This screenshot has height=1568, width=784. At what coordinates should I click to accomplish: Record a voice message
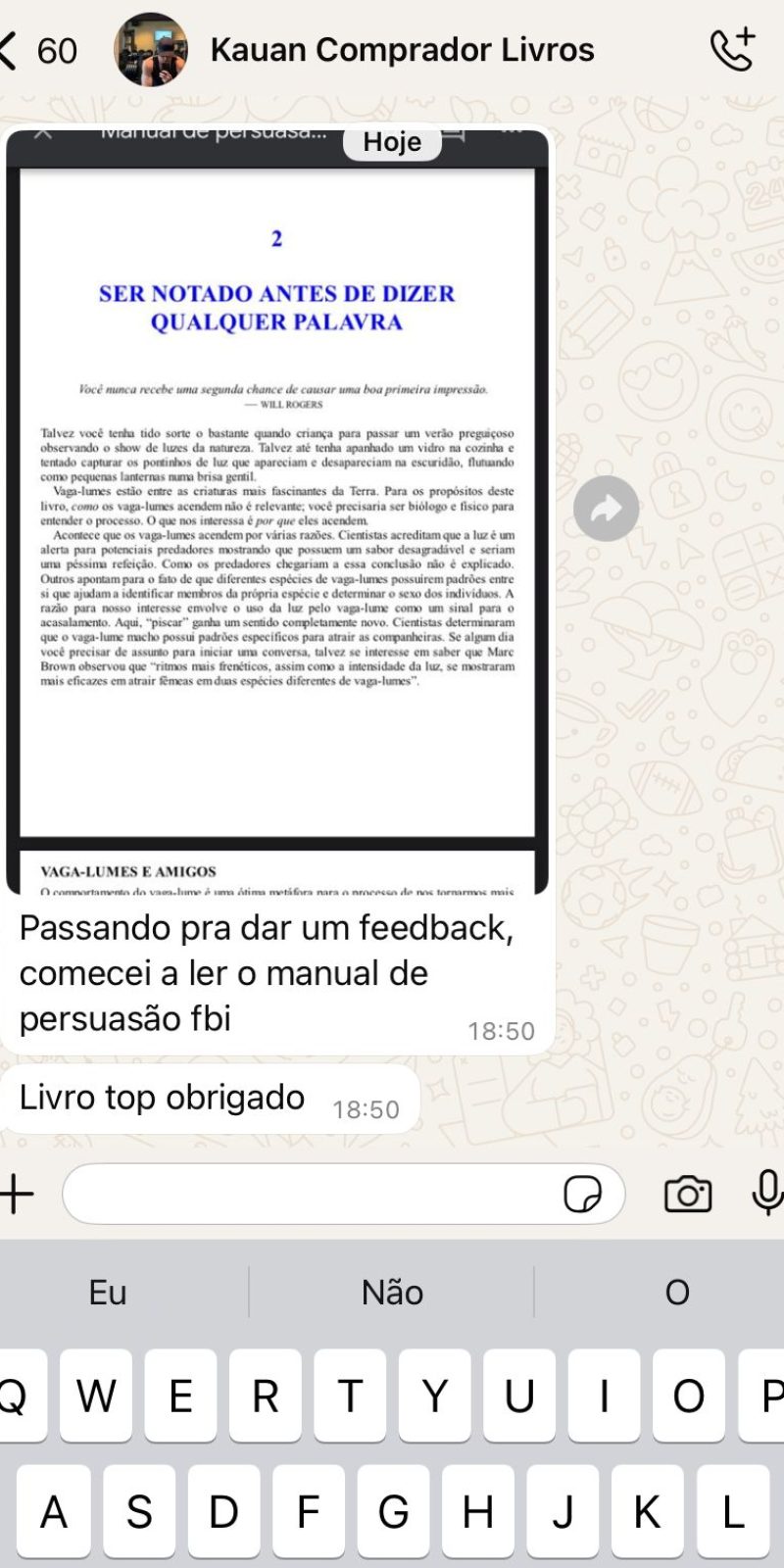pyautogui.click(x=766, y=1194)
